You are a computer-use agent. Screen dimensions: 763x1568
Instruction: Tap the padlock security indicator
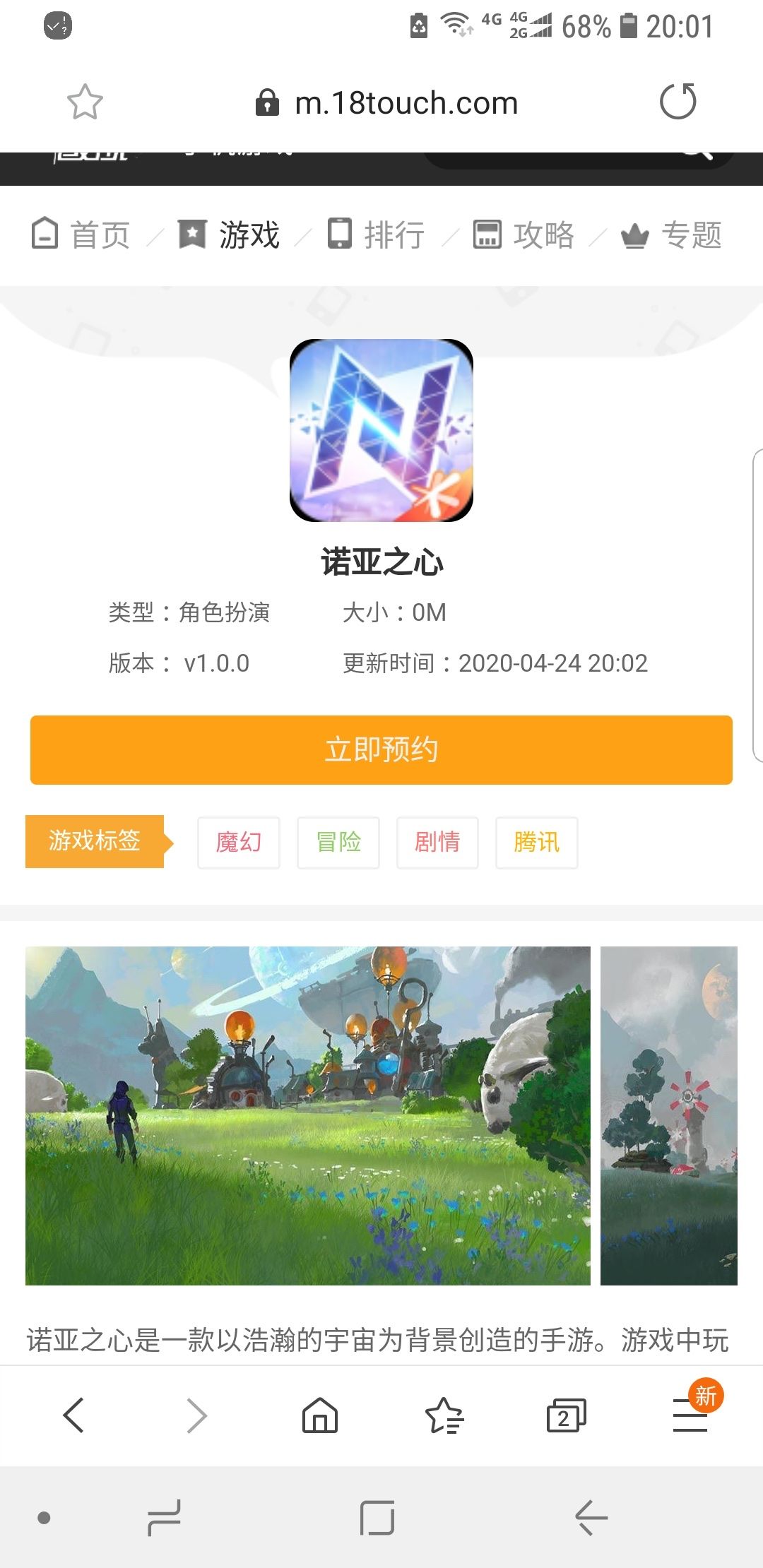tap(267, 102)
